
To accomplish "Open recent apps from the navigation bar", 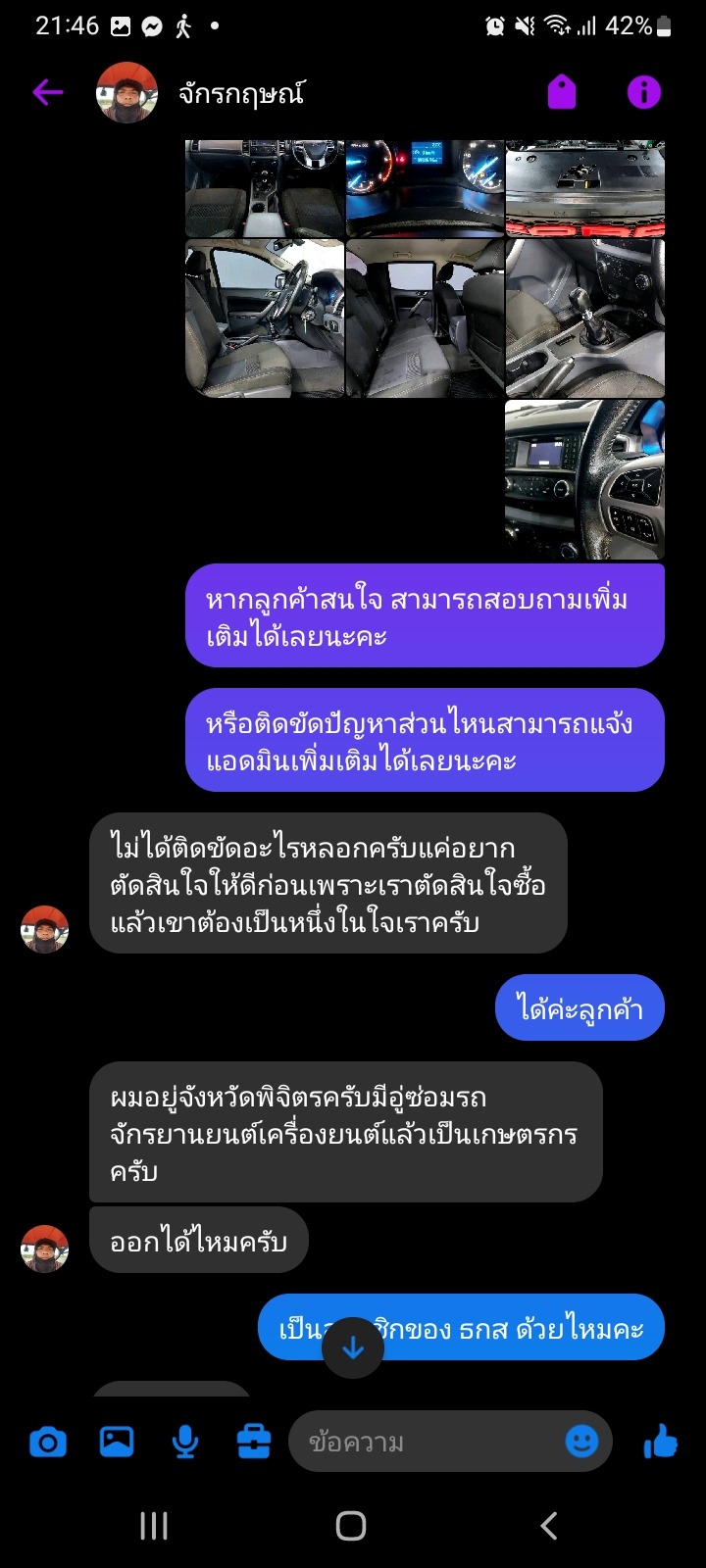I will coord(154,1526).
